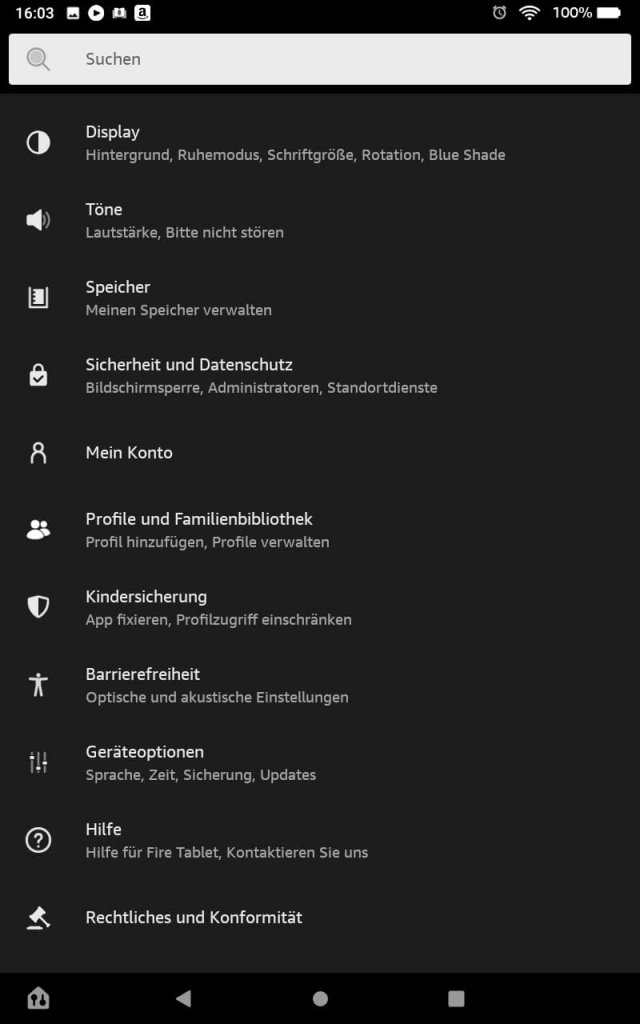Tap the home button in navigation bar
This screenshot has width=640, height=1024.
click(x=320, y=998)
